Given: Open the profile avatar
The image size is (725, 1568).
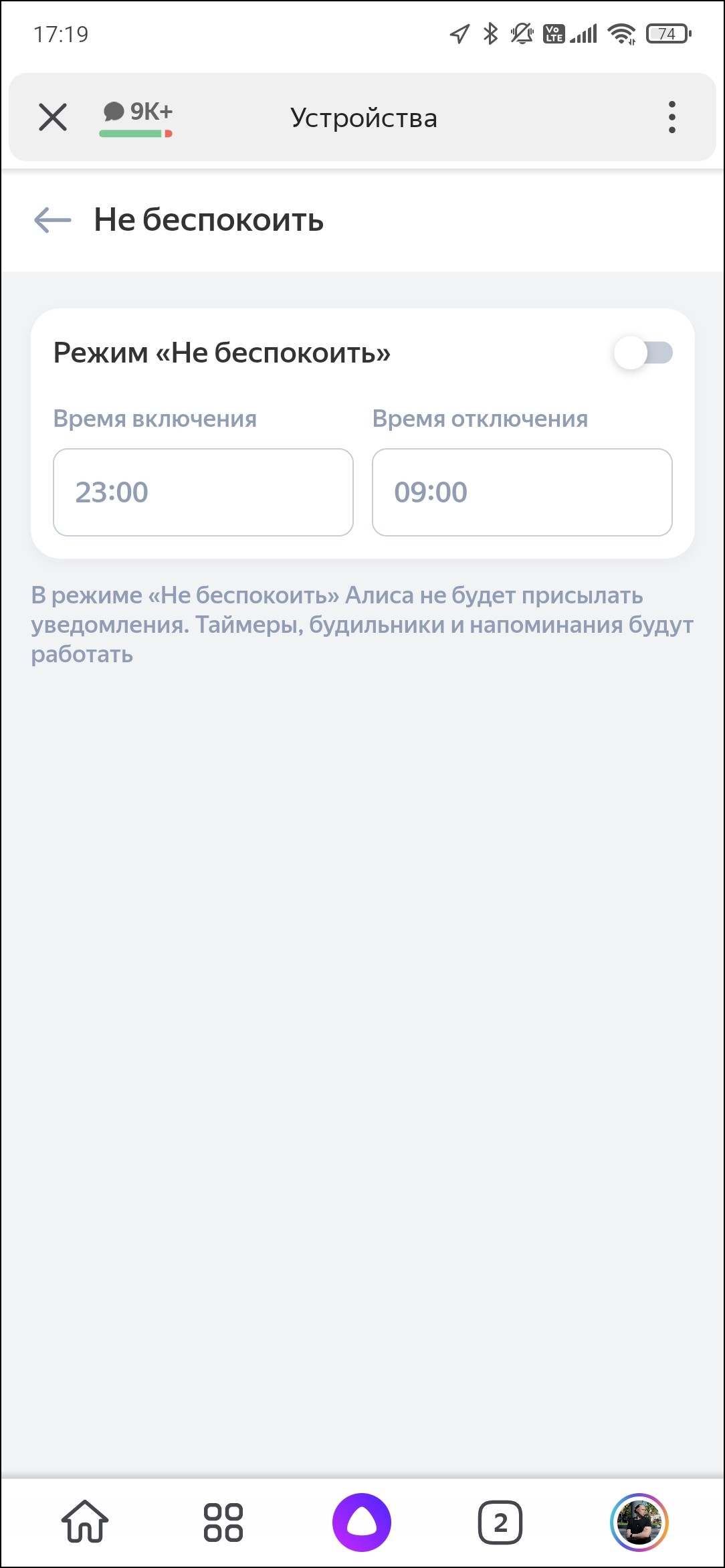Looking at the screenshot, I should [x=639, y=1522].
